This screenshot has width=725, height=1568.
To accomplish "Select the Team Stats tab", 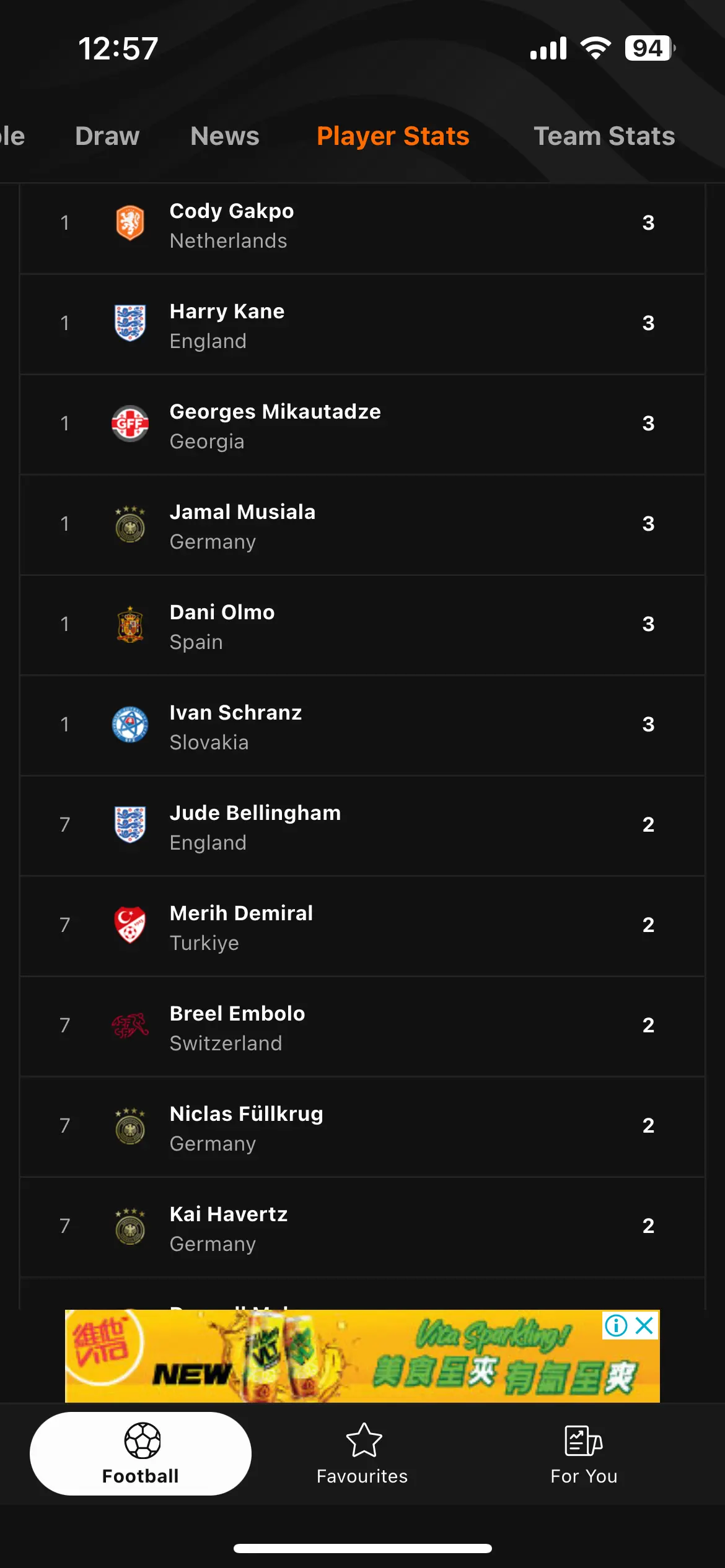I will pos(604,136).
